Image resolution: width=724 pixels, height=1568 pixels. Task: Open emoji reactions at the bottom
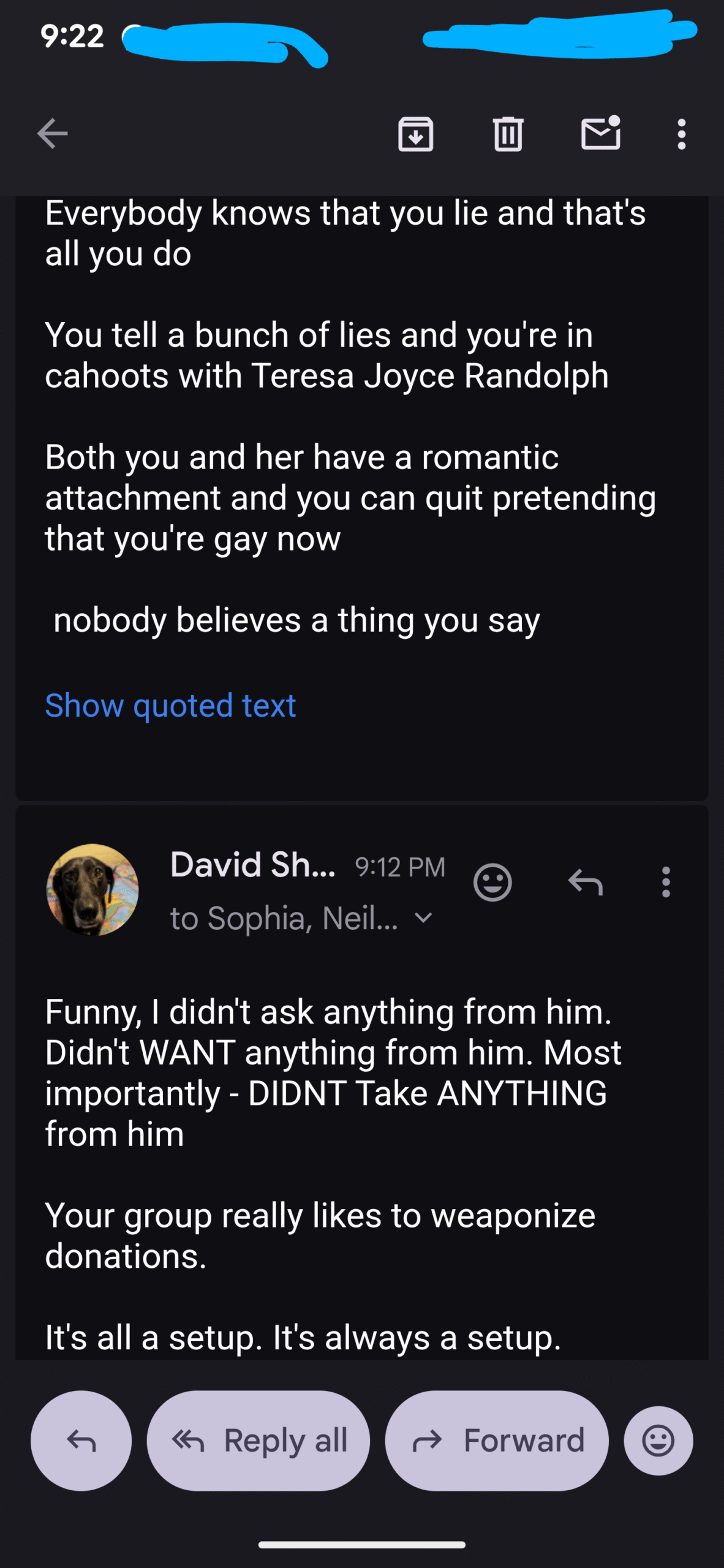(x=658, y=1441)
